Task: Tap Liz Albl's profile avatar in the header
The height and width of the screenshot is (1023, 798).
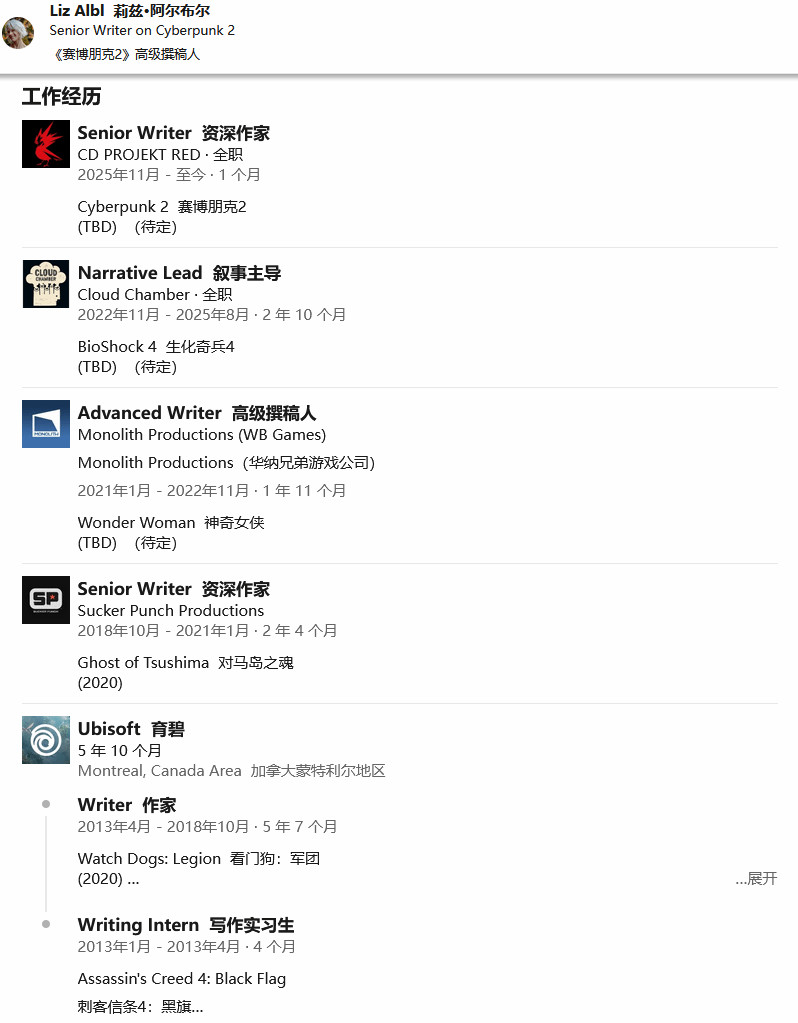Action: pos(18,32)
